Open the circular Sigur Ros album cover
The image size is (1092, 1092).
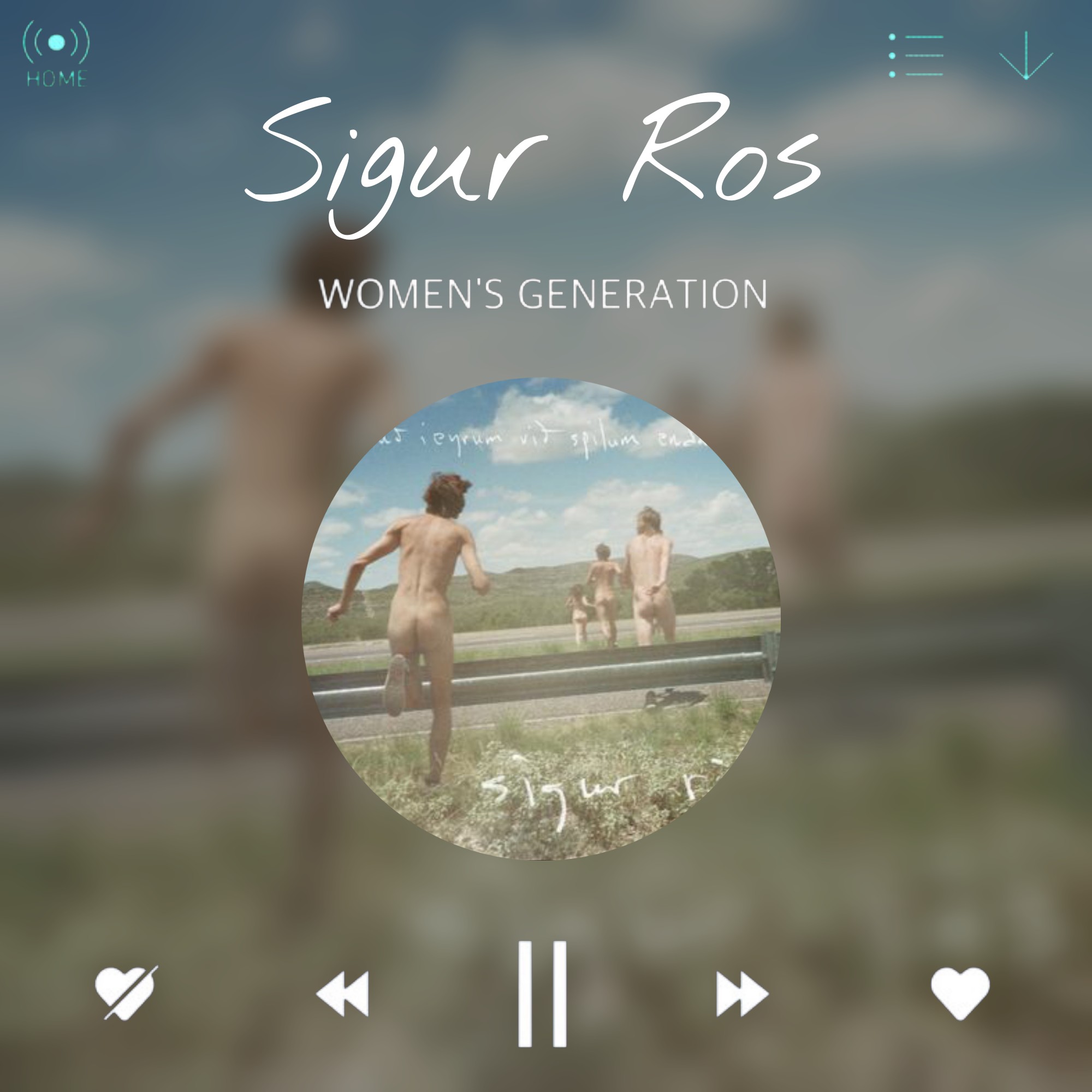tap(542, 619)
